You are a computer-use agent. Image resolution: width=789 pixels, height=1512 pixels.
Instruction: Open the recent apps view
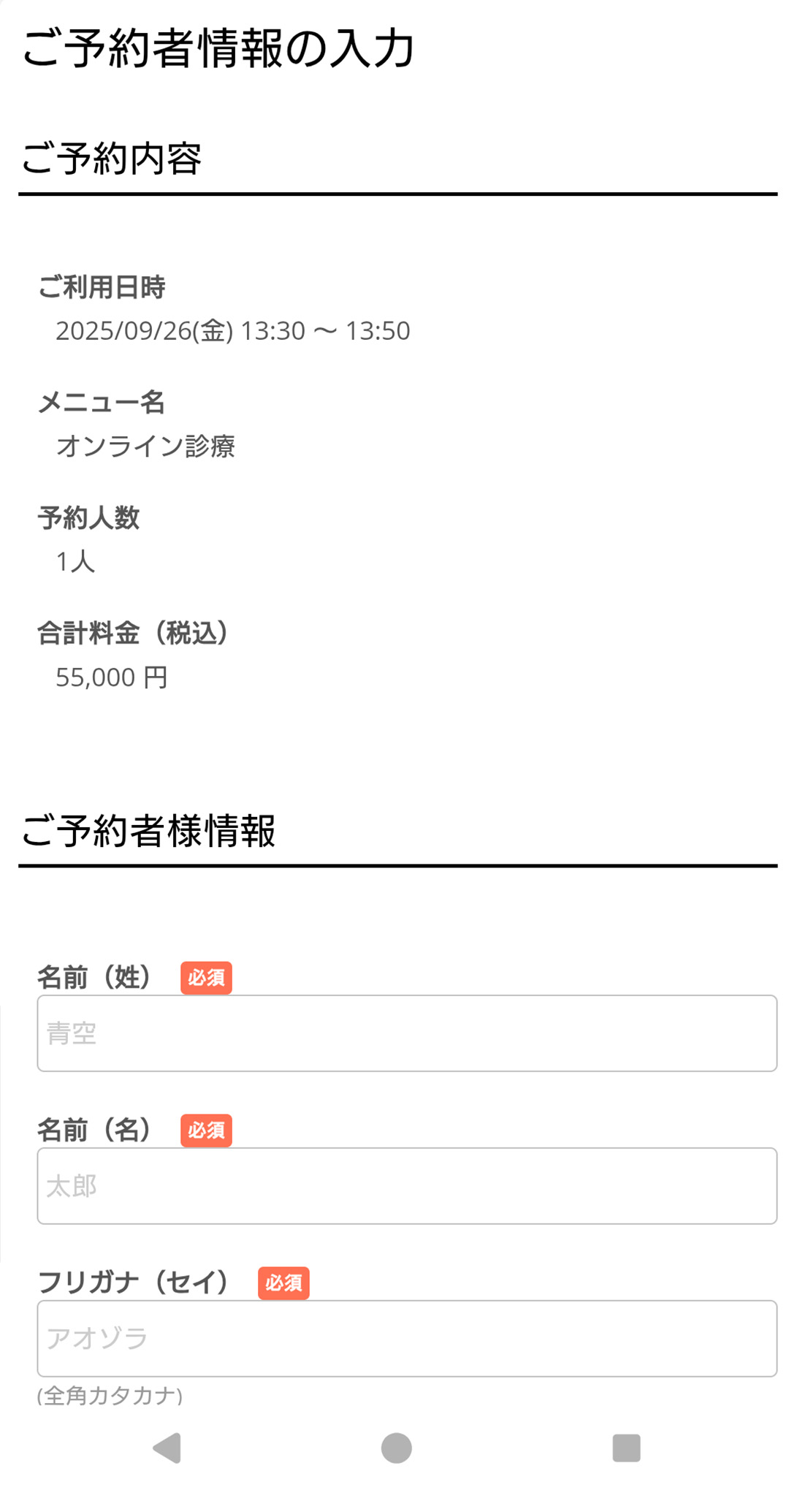(626, 1448)
